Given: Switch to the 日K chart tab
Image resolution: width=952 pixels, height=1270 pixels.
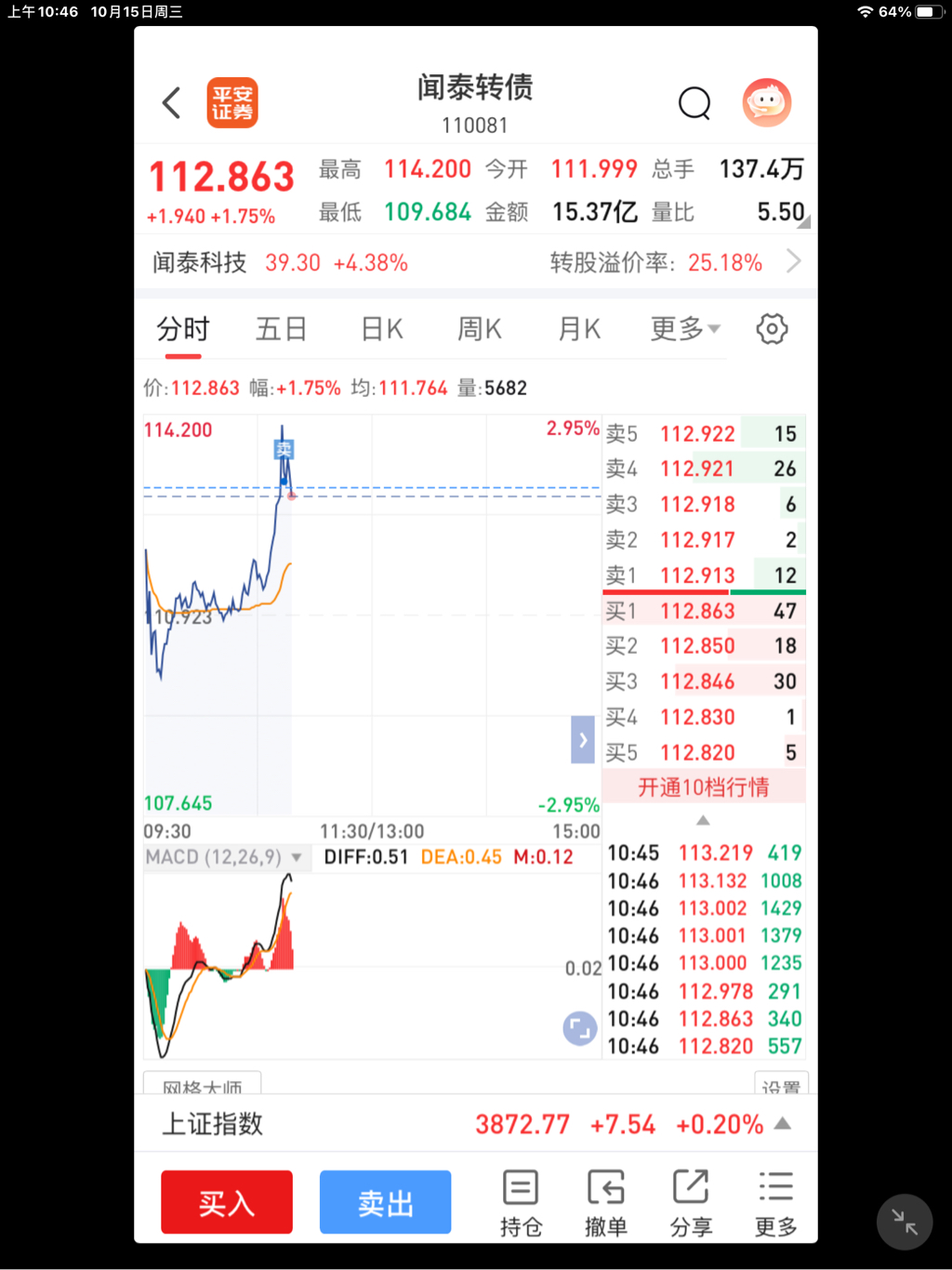Looking at the screenshot, I should (x=382, y=329).
